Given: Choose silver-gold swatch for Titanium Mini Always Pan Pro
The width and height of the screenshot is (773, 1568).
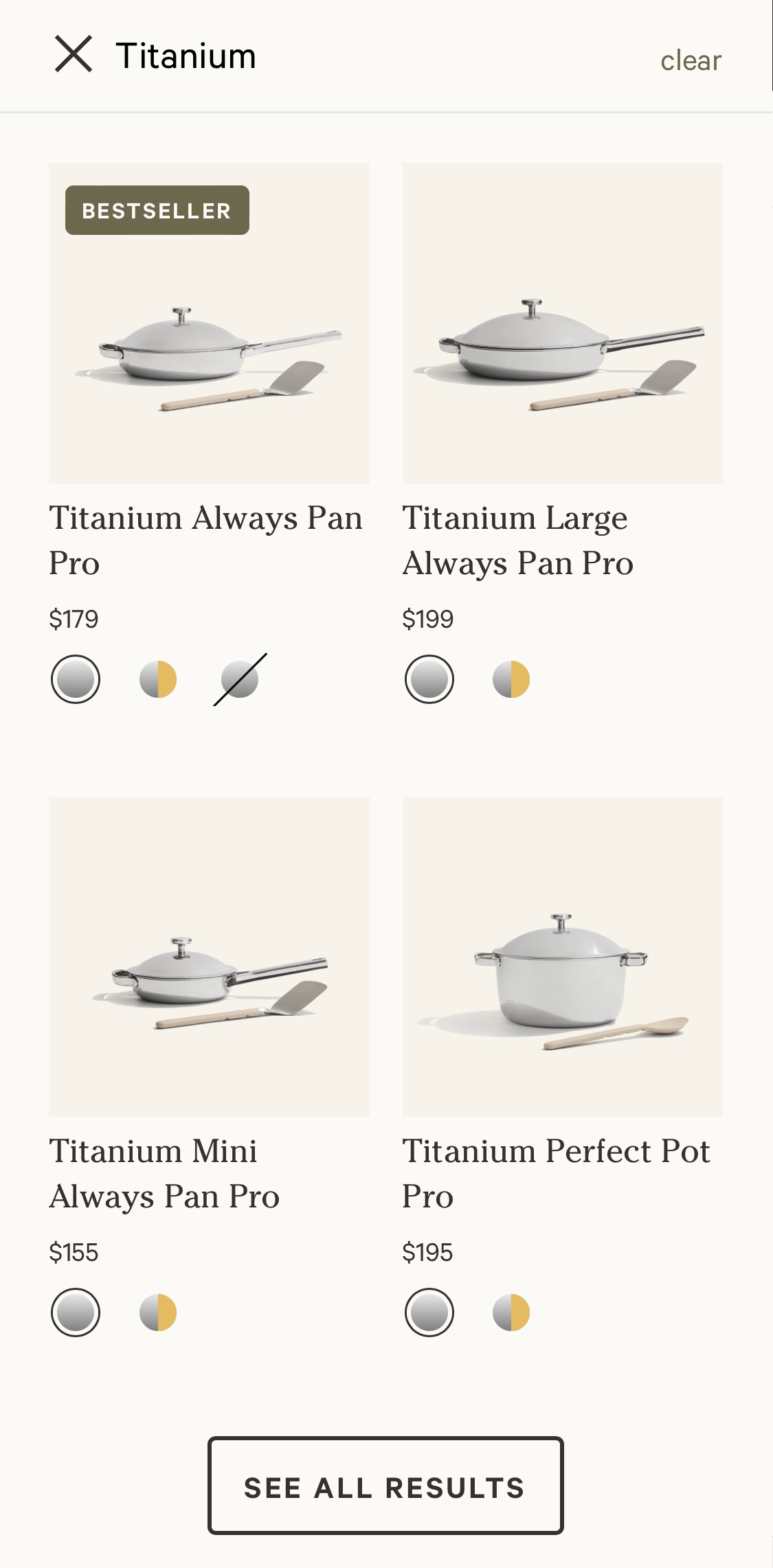Looking at the screenshot, I should 158,1313.
